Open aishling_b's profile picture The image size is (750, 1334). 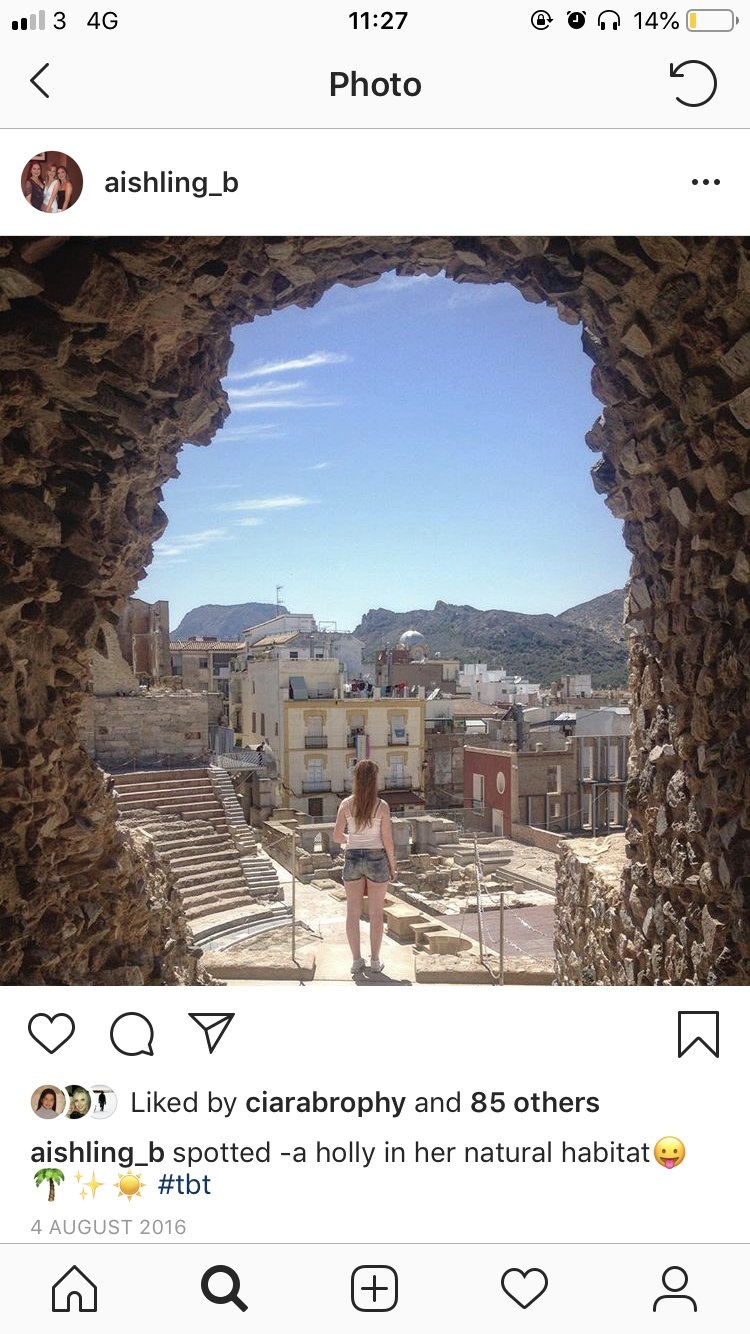pos(52,182)
